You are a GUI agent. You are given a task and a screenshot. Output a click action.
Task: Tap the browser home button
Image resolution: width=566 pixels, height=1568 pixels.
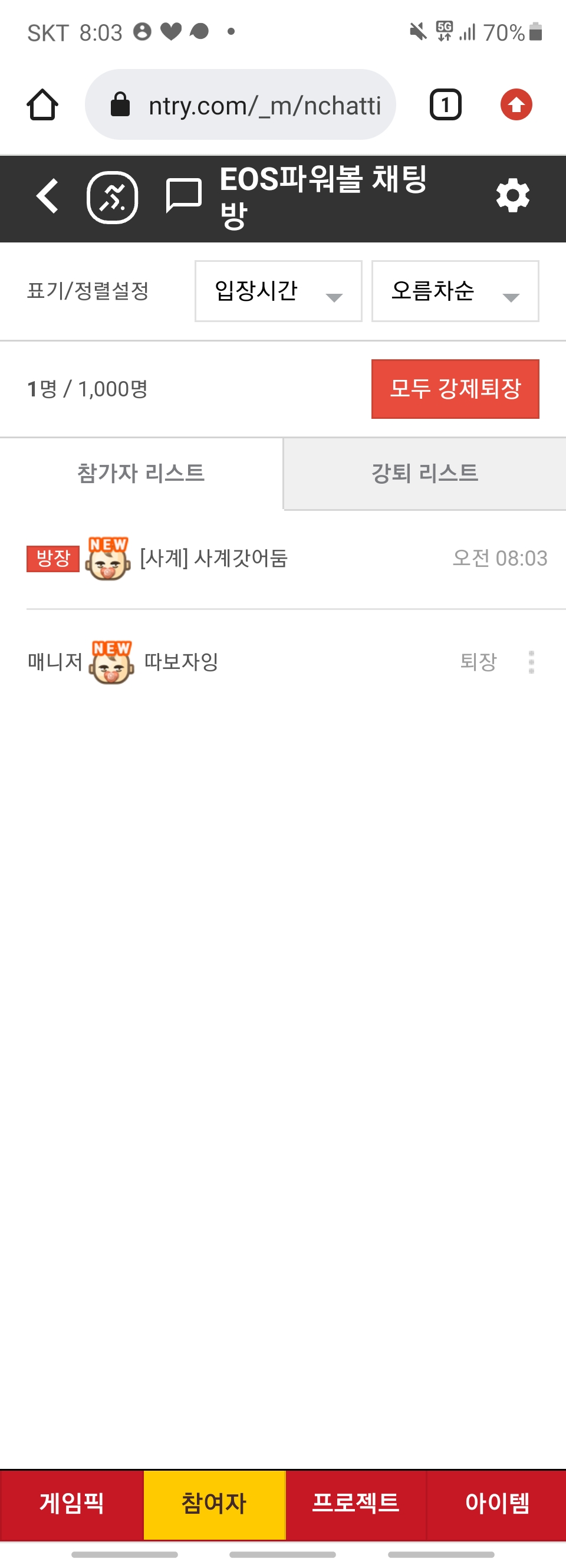[x=42, y=104]
